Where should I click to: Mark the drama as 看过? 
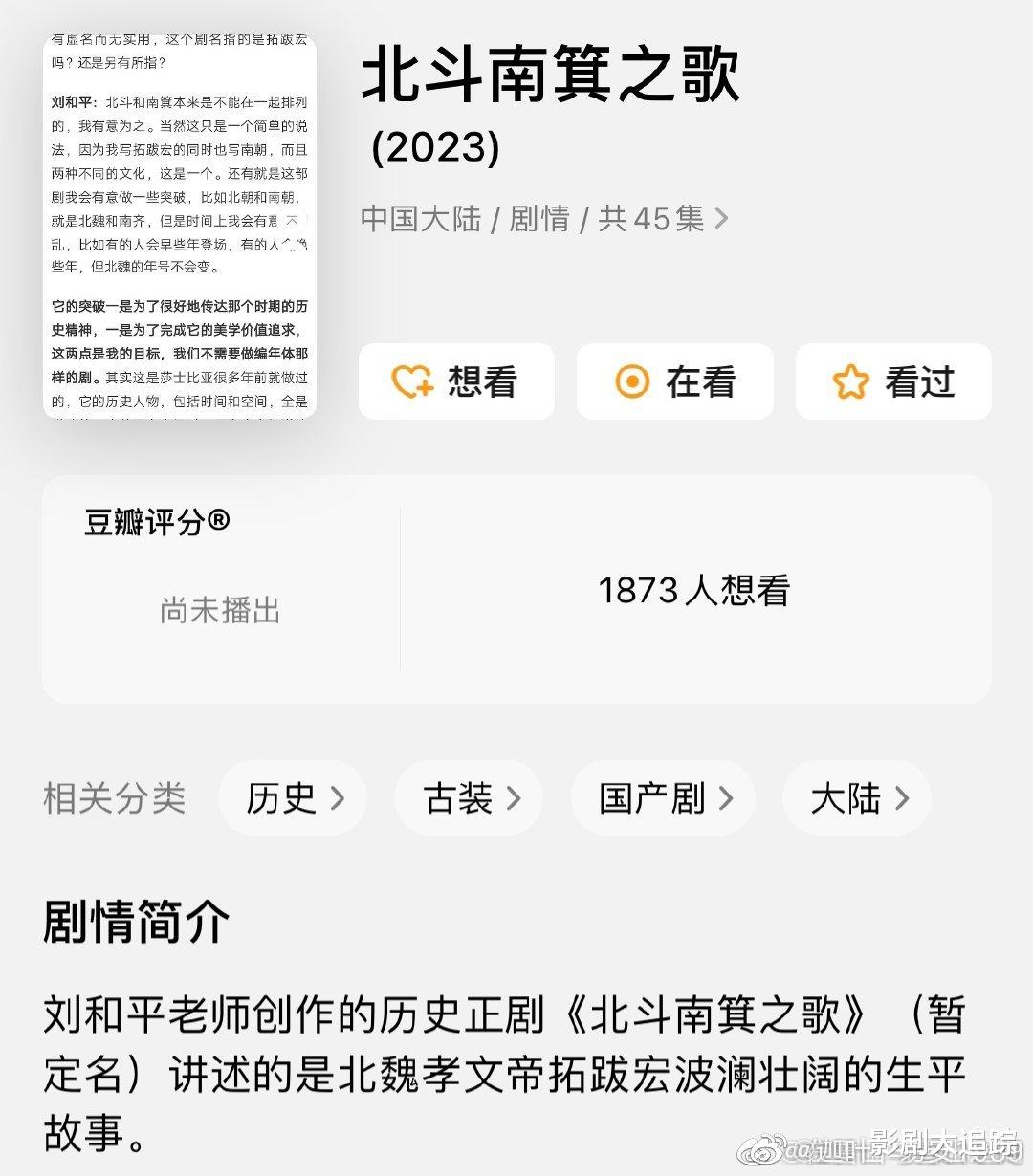(x=892, y=381)
